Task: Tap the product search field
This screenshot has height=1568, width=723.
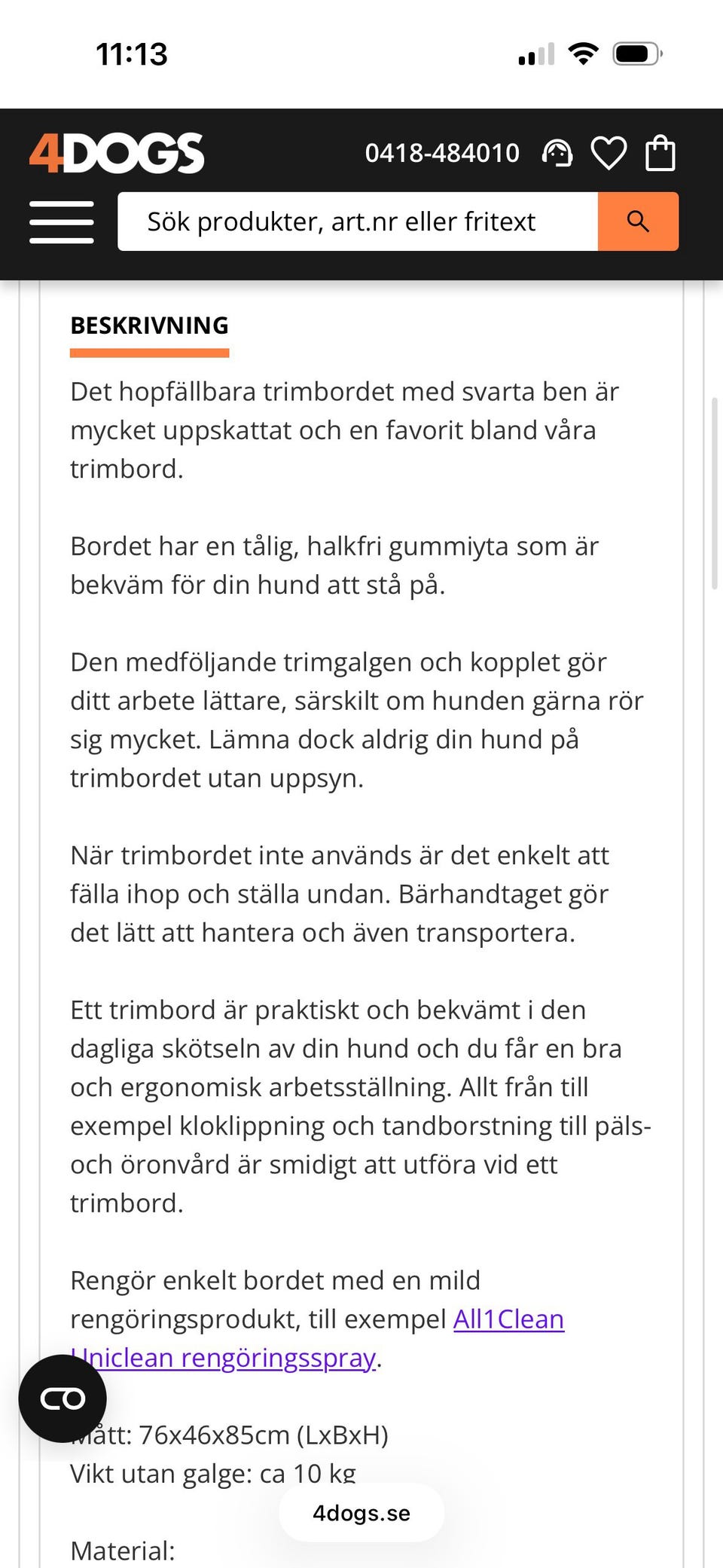Action: click(358, 222)
